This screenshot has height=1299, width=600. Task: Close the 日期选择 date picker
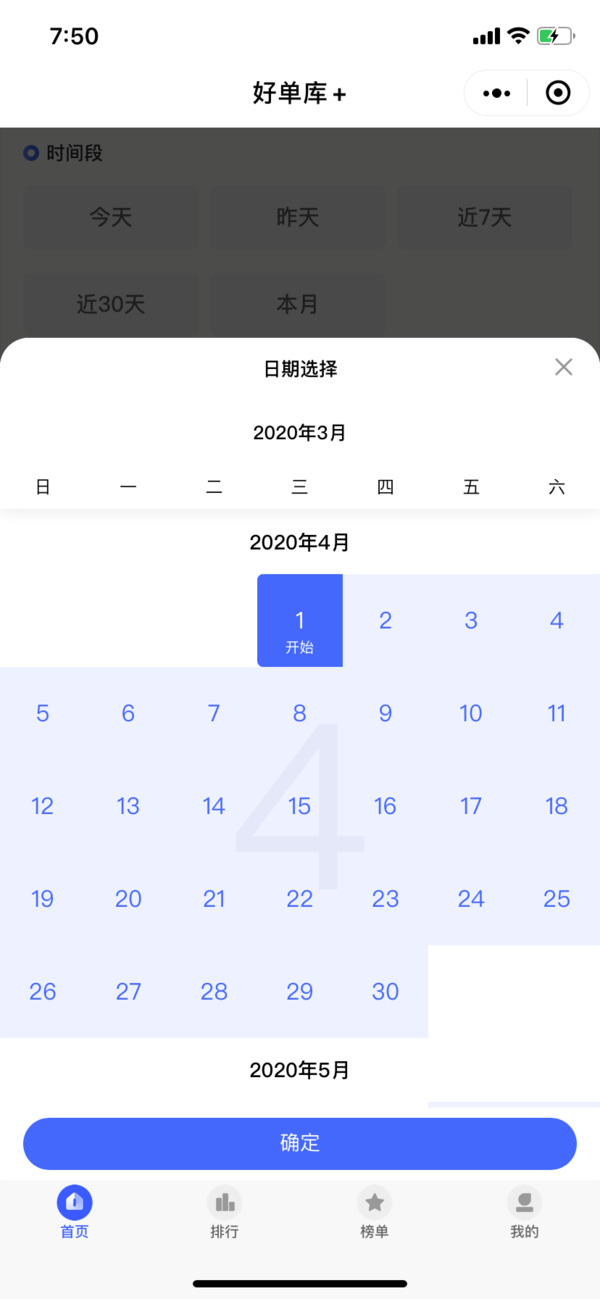tap(564, 367)
